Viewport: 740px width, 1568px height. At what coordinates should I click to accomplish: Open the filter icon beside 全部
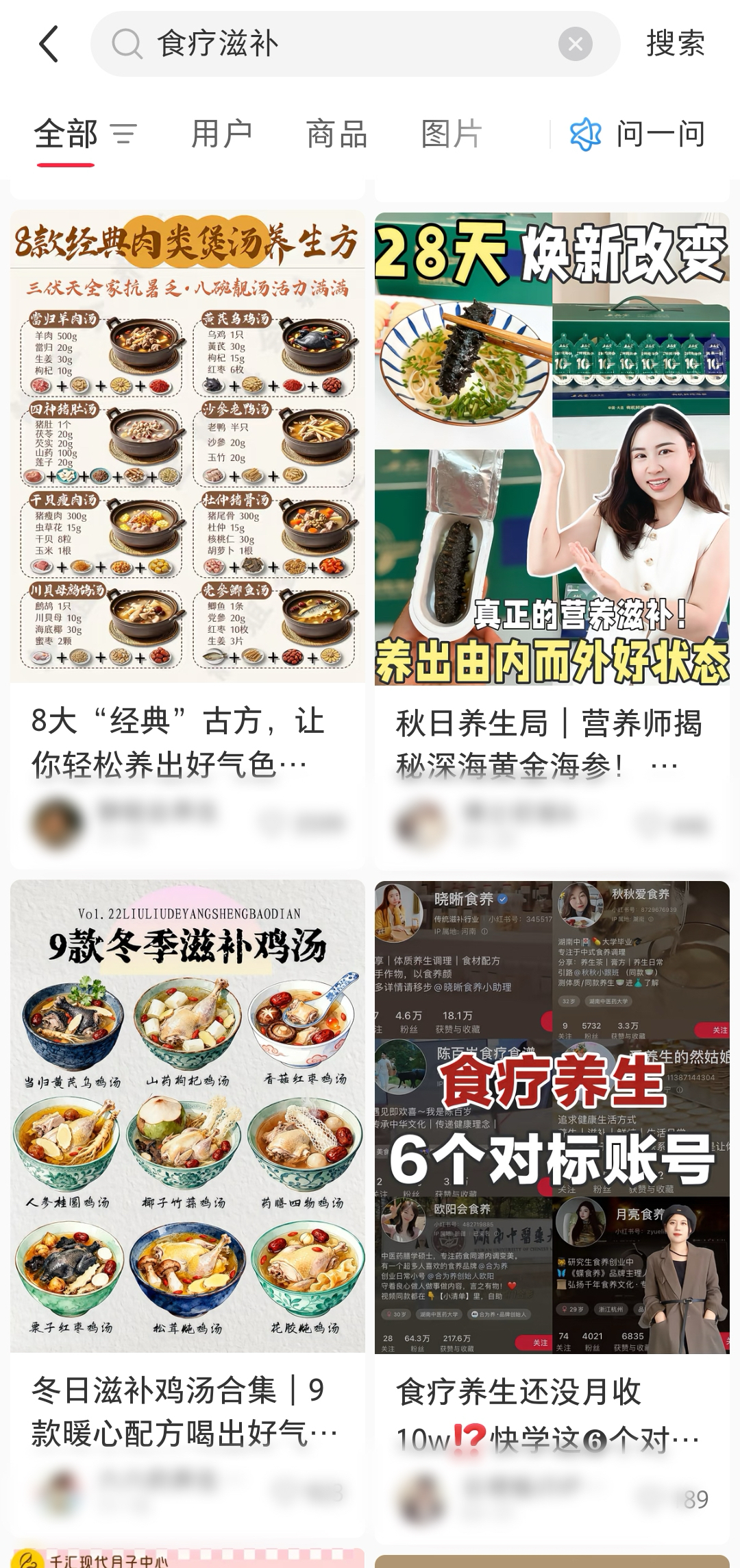pyautogui.click(x=123, y=134)
